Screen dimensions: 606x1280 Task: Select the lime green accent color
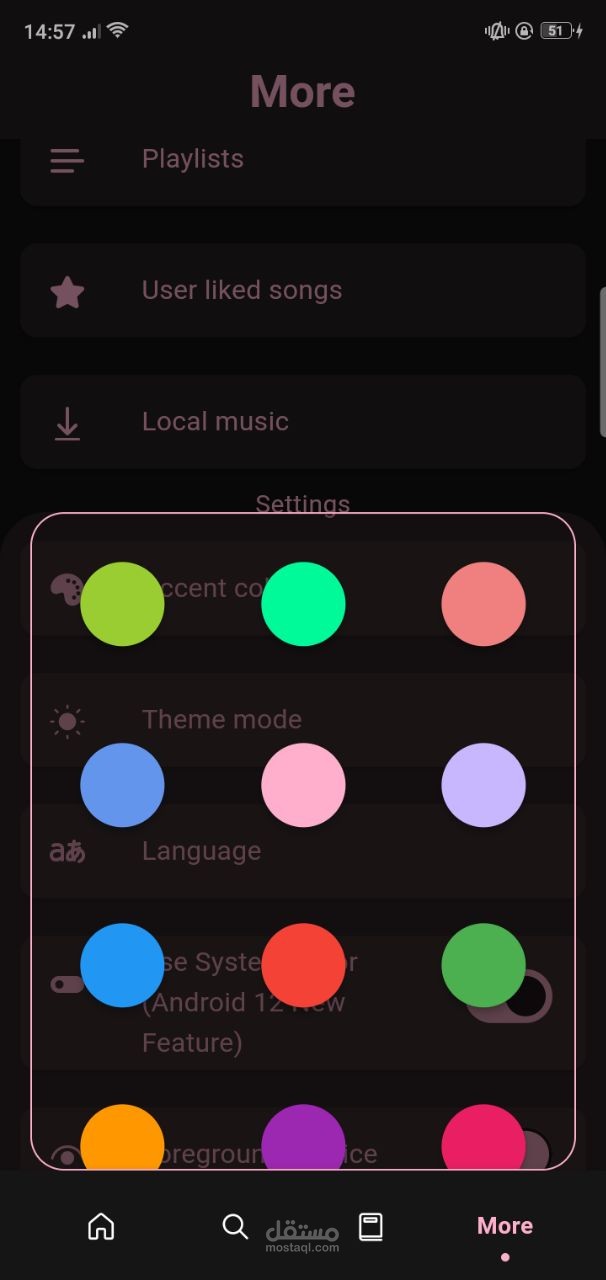(x=122, y=604)
